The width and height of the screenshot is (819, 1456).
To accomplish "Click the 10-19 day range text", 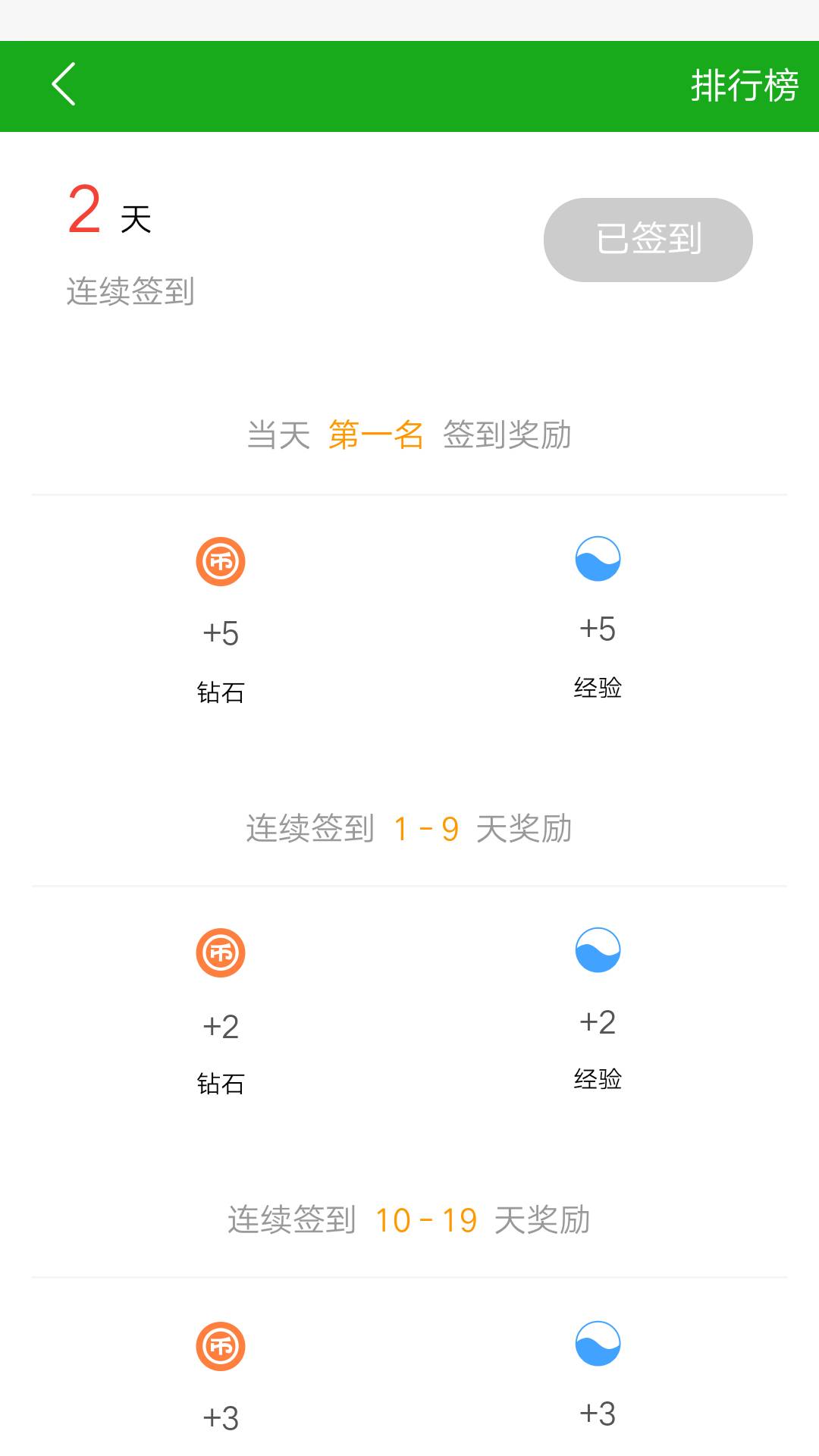I will (426, 1216).
